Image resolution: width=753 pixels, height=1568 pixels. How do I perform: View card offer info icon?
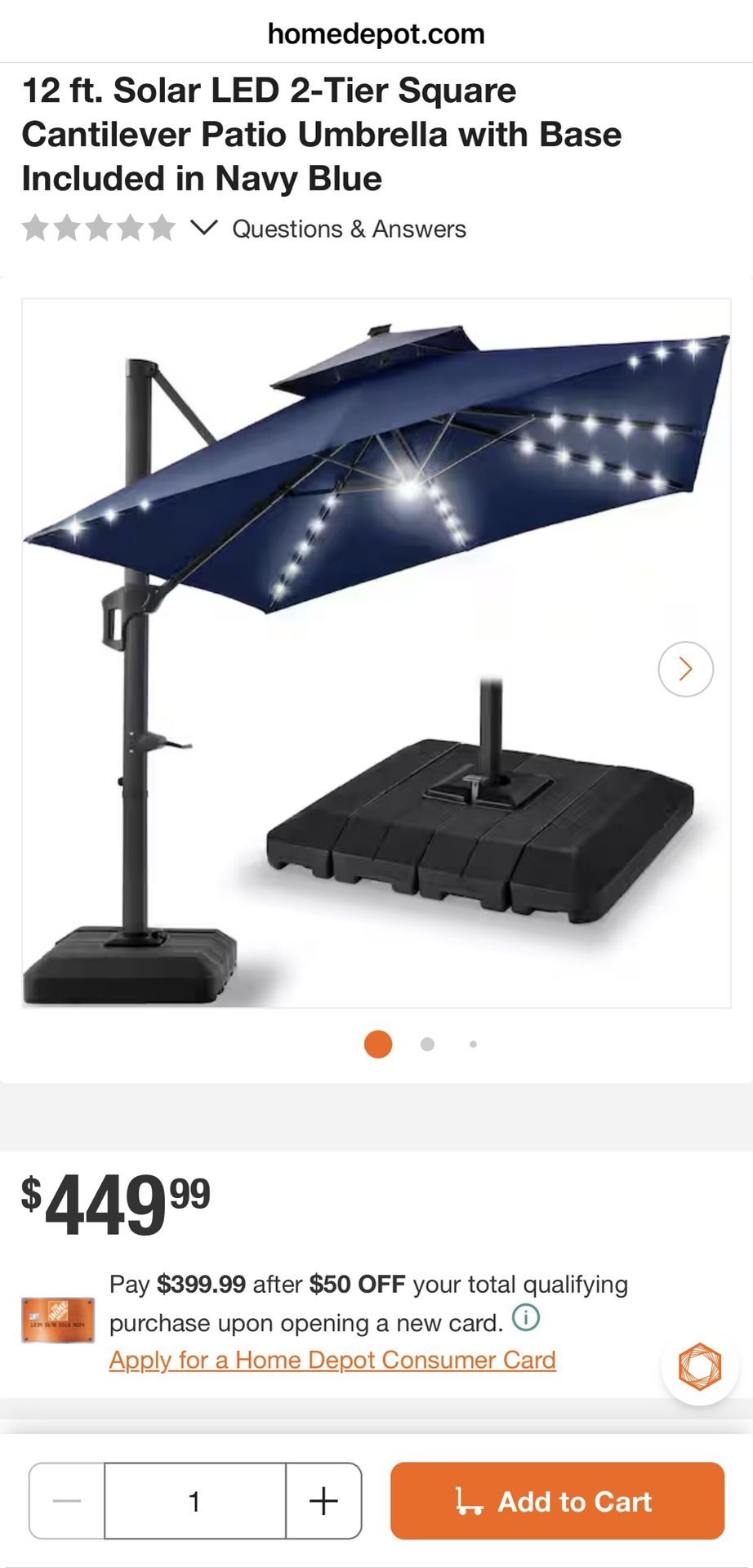526,1317
